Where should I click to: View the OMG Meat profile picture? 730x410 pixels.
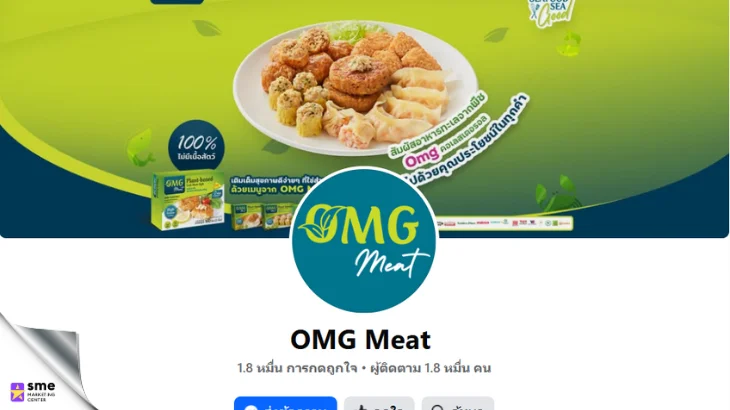click(364, 240)
